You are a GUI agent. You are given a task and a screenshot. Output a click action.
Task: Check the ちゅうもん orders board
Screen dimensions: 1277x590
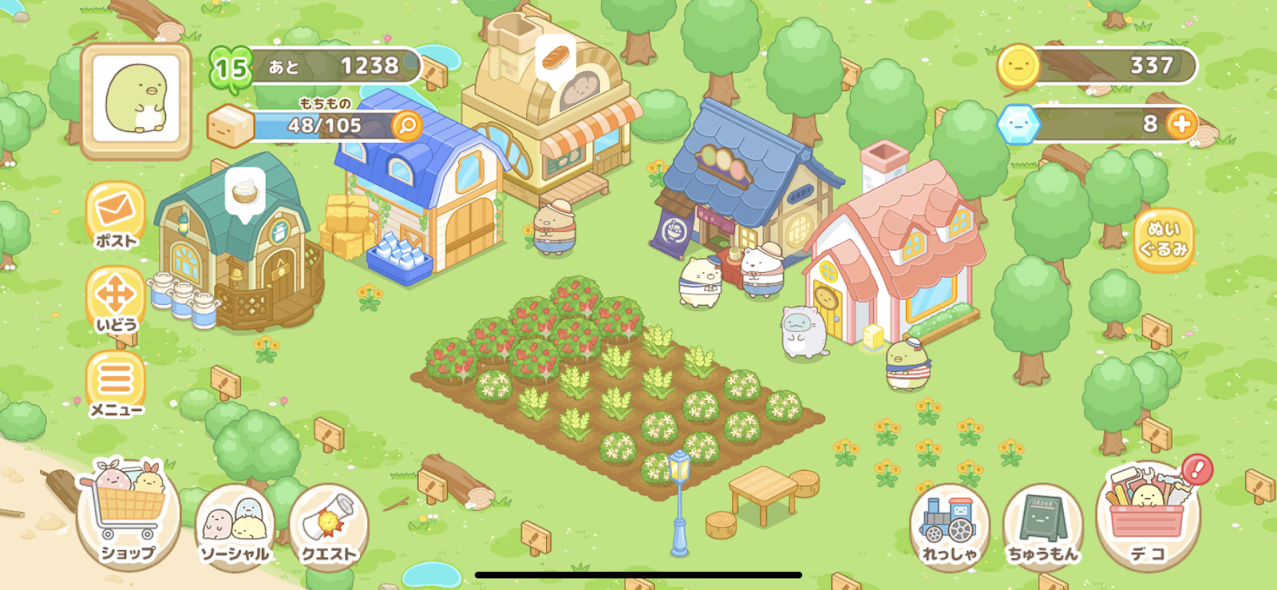(1043, 525)
